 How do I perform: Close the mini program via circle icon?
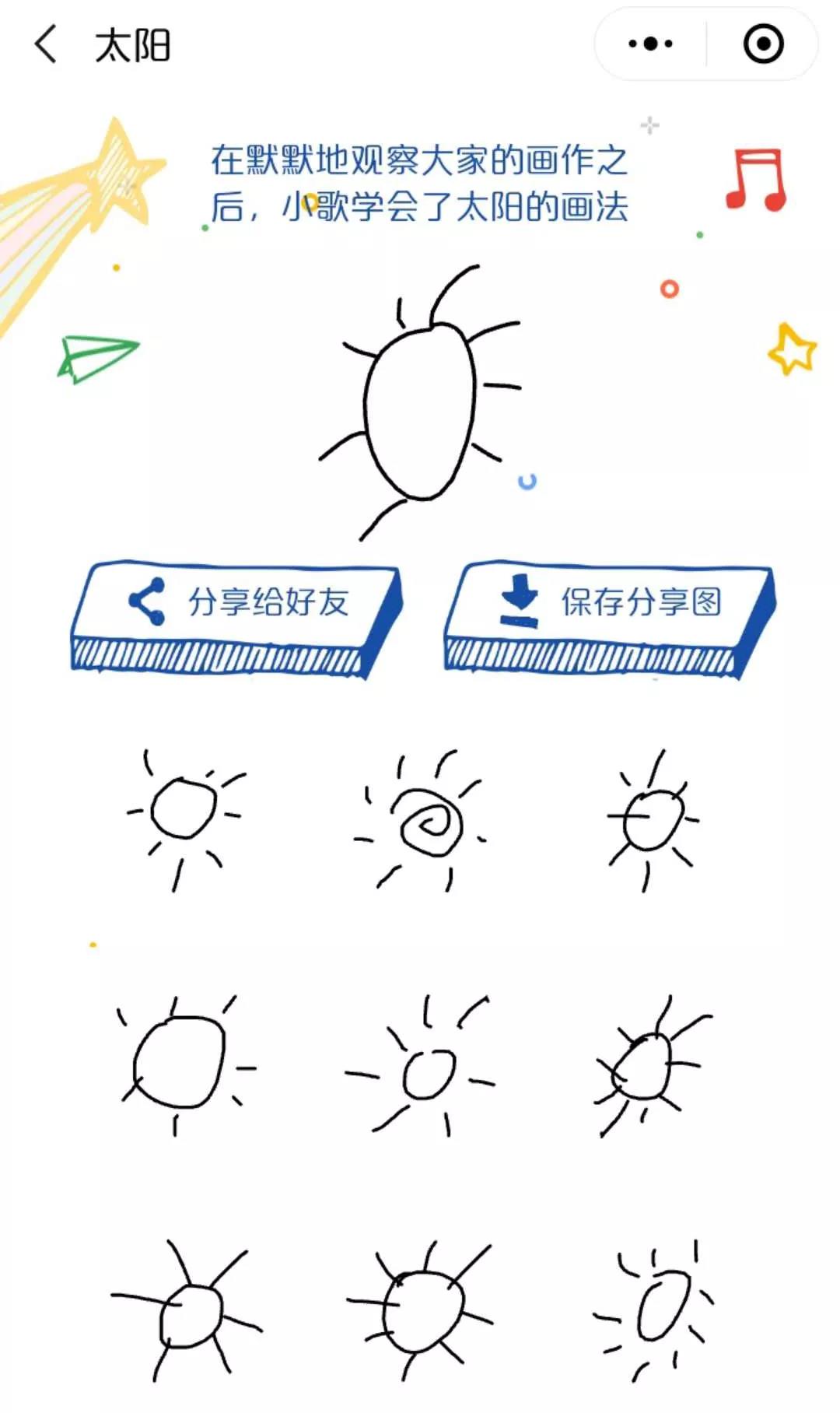tap(763, 44)
